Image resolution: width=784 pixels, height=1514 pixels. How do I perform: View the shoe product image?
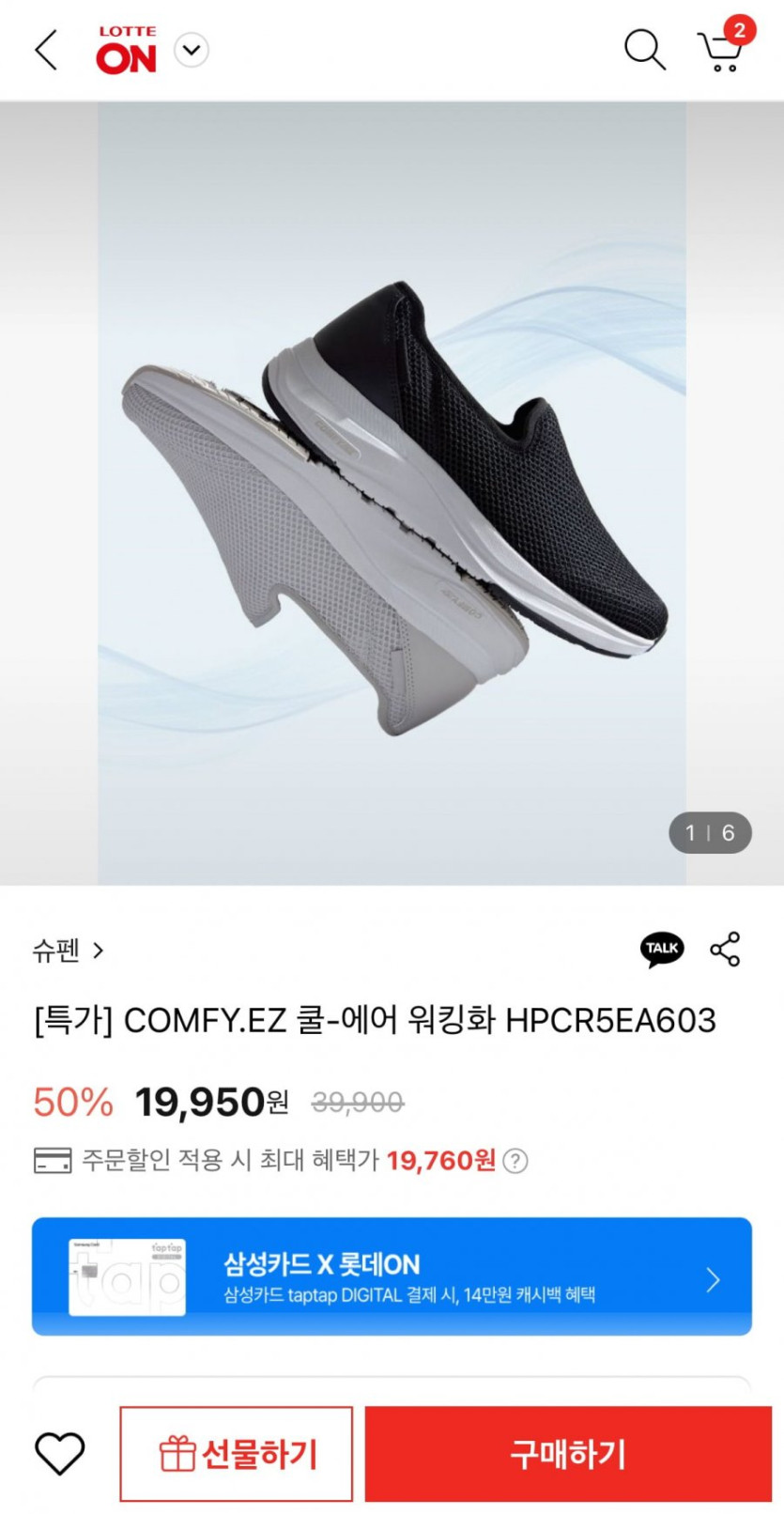coord(392,493)
